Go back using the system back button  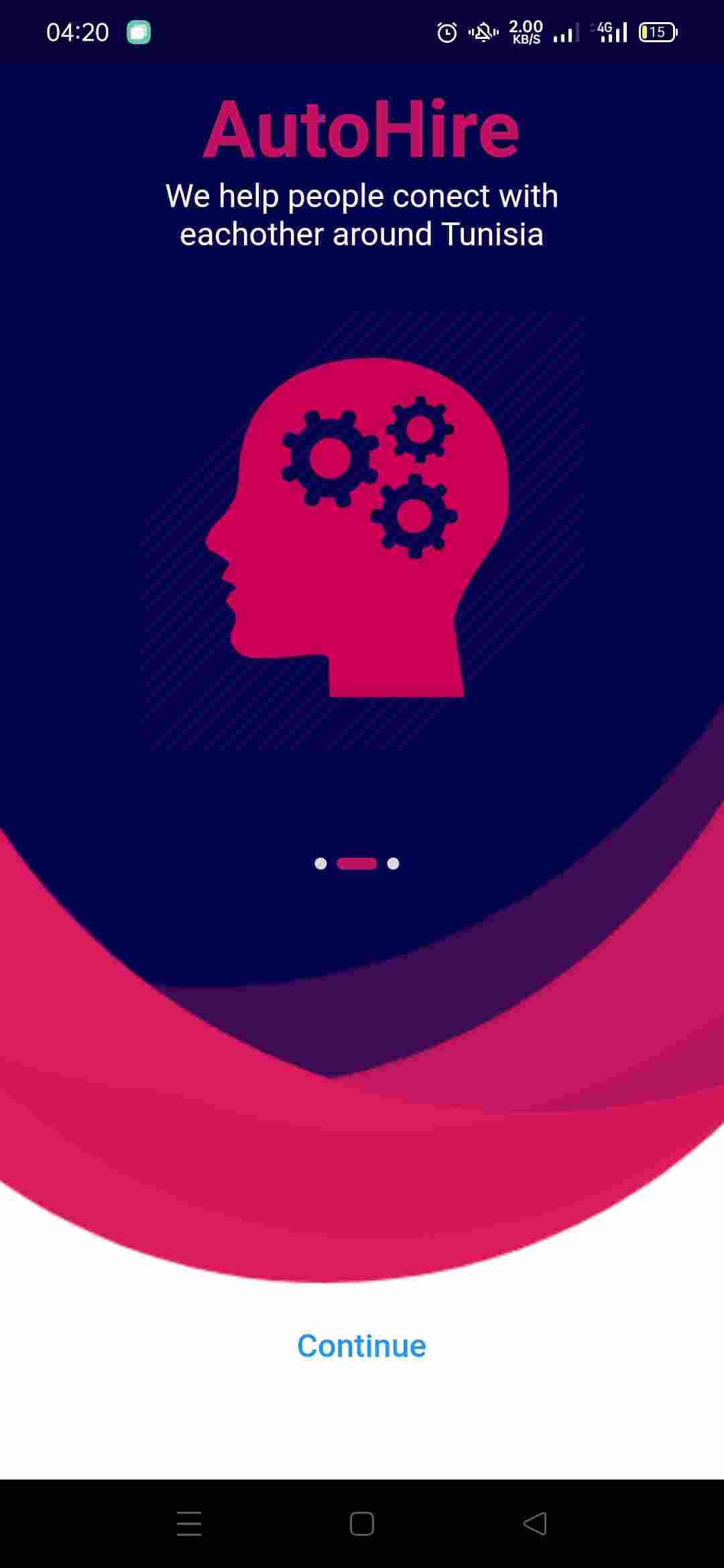534,1524
